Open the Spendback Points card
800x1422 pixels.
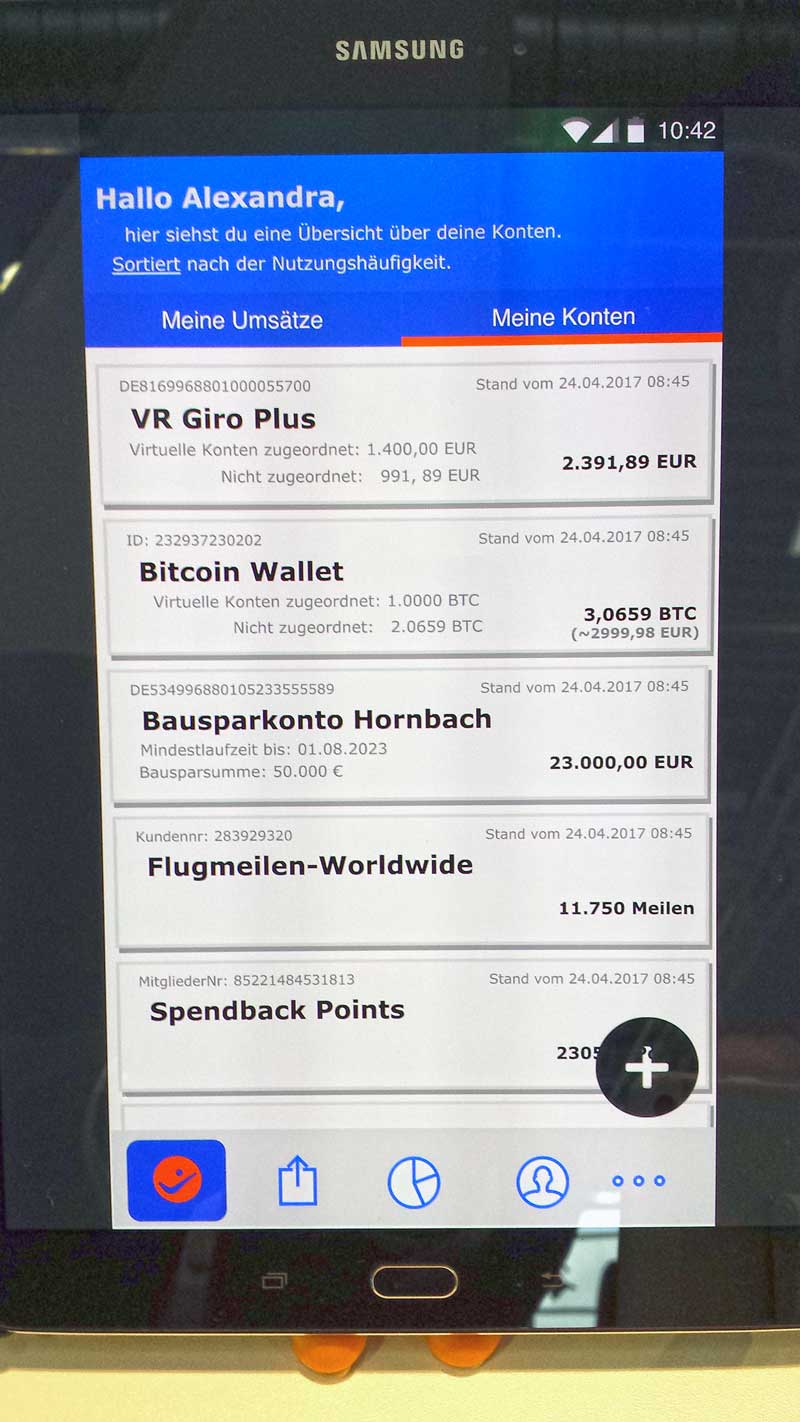coord(414,1026)
